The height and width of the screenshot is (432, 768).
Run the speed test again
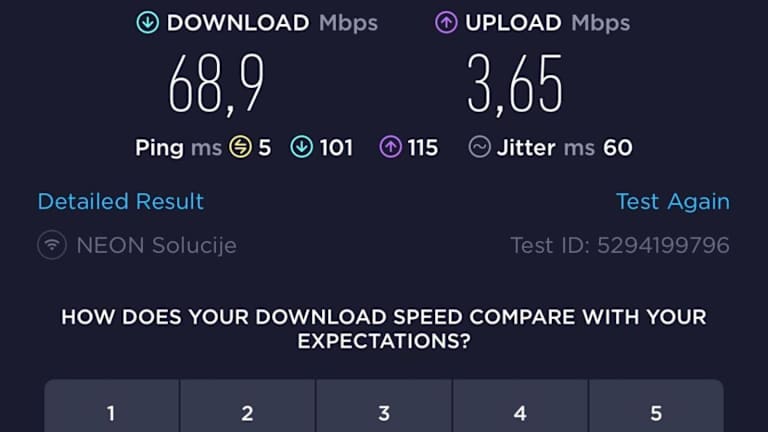coord(672,201)
